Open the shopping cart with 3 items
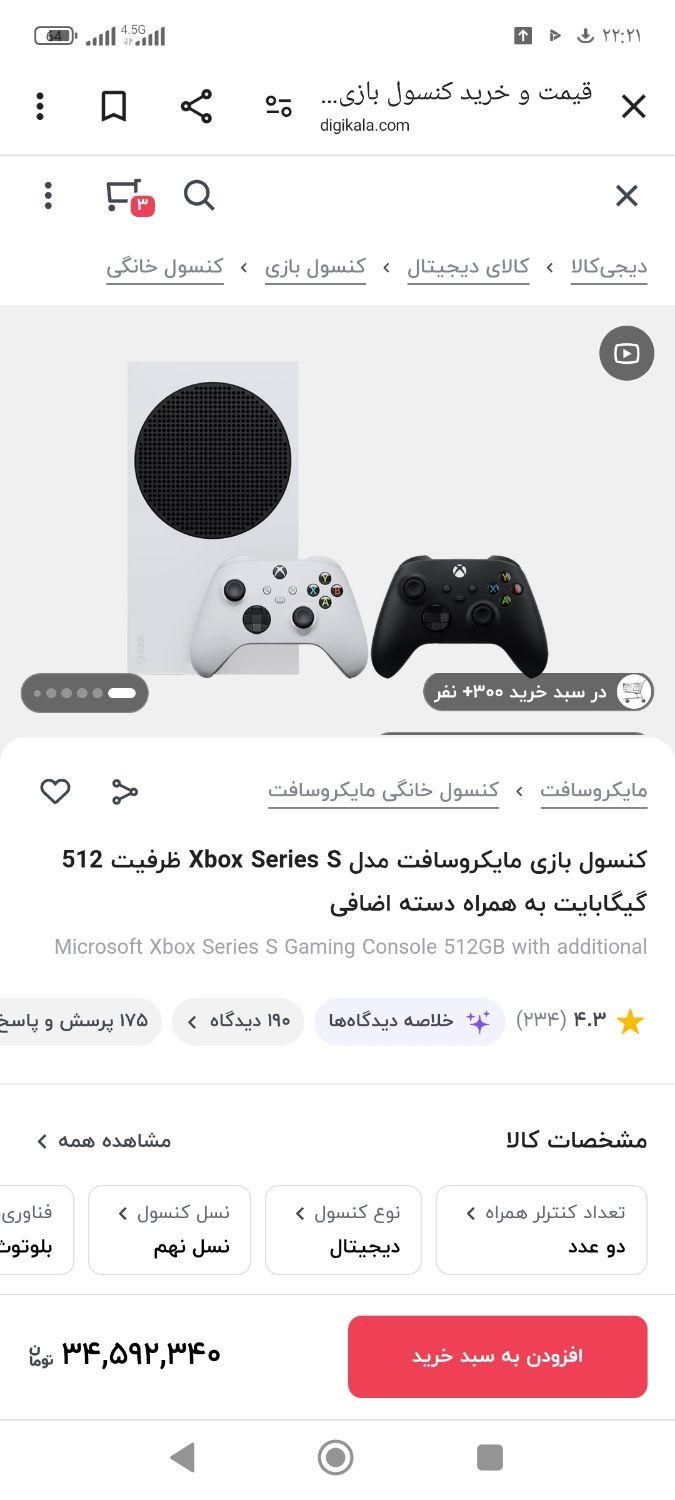 [x=125, y=196]
